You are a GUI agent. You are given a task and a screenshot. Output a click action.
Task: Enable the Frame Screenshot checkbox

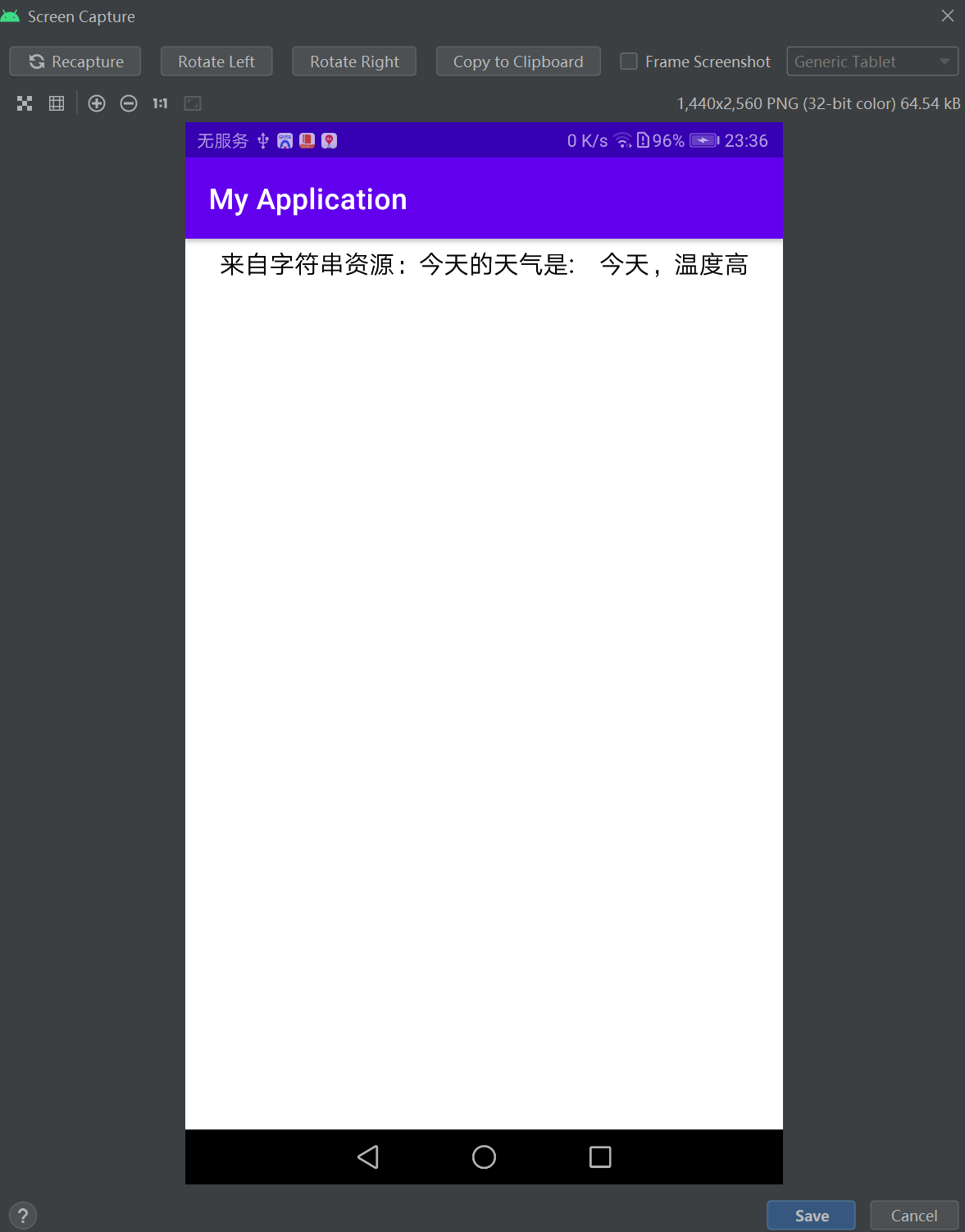pyautogui.click(x=629, y=62)
